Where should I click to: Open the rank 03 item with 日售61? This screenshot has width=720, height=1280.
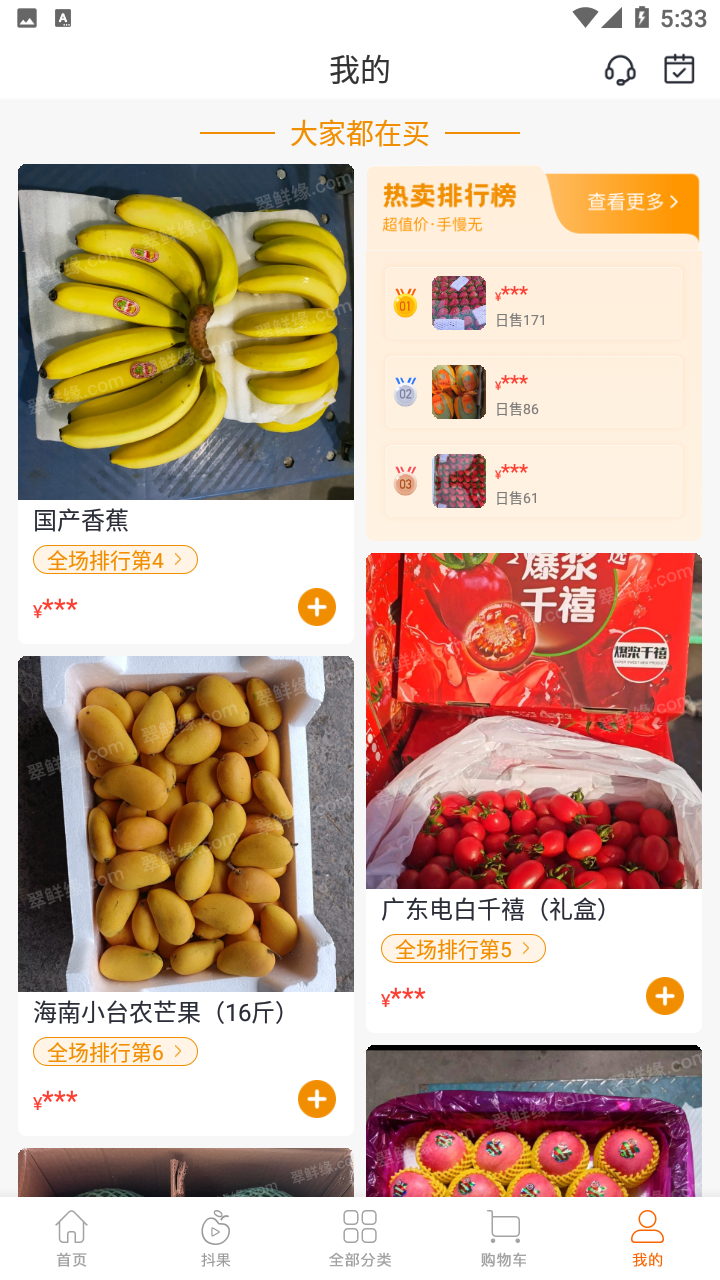(x=534, y=481)
